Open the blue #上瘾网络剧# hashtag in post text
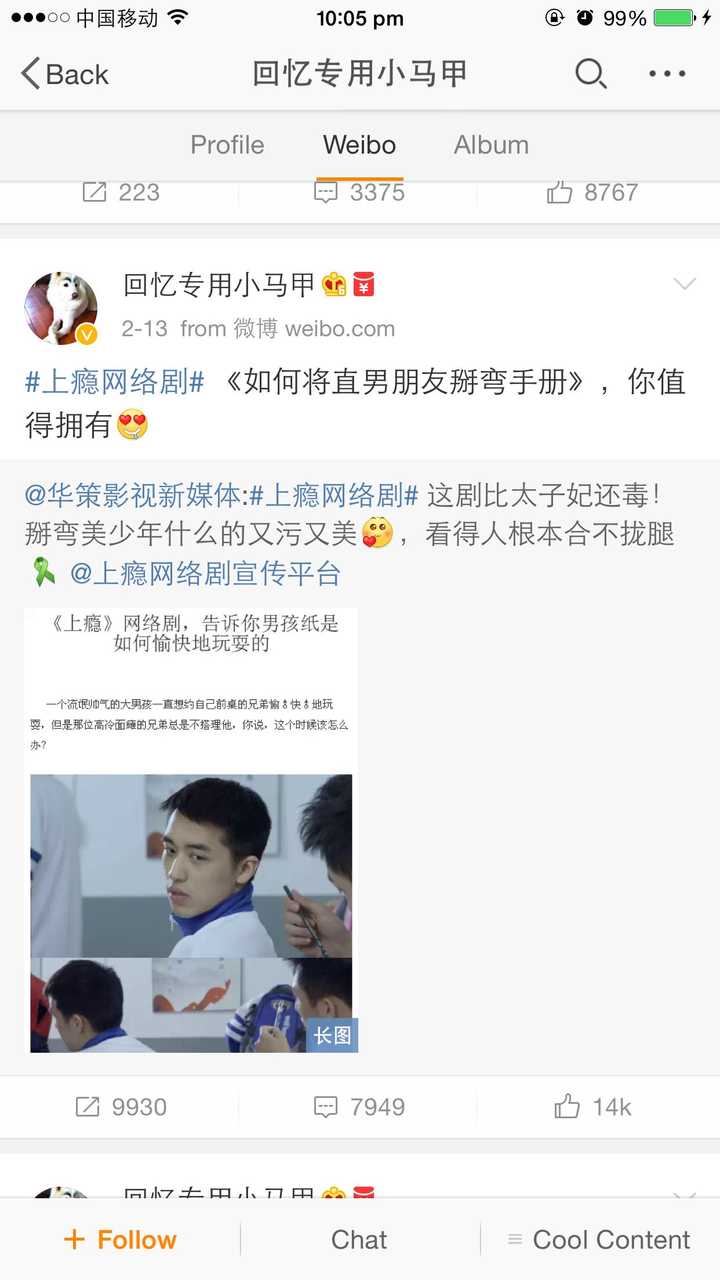This screenshot has width=720, height=1280. point(114,382)
